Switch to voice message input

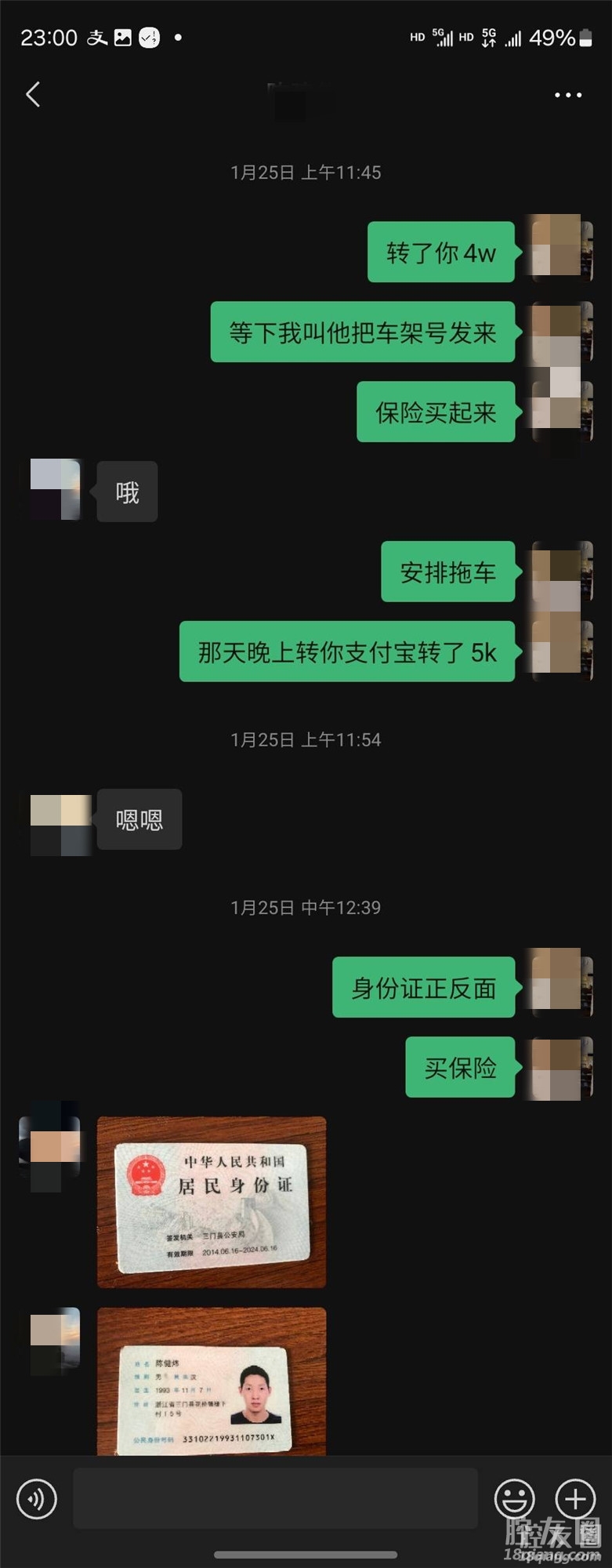point(36,1499)
